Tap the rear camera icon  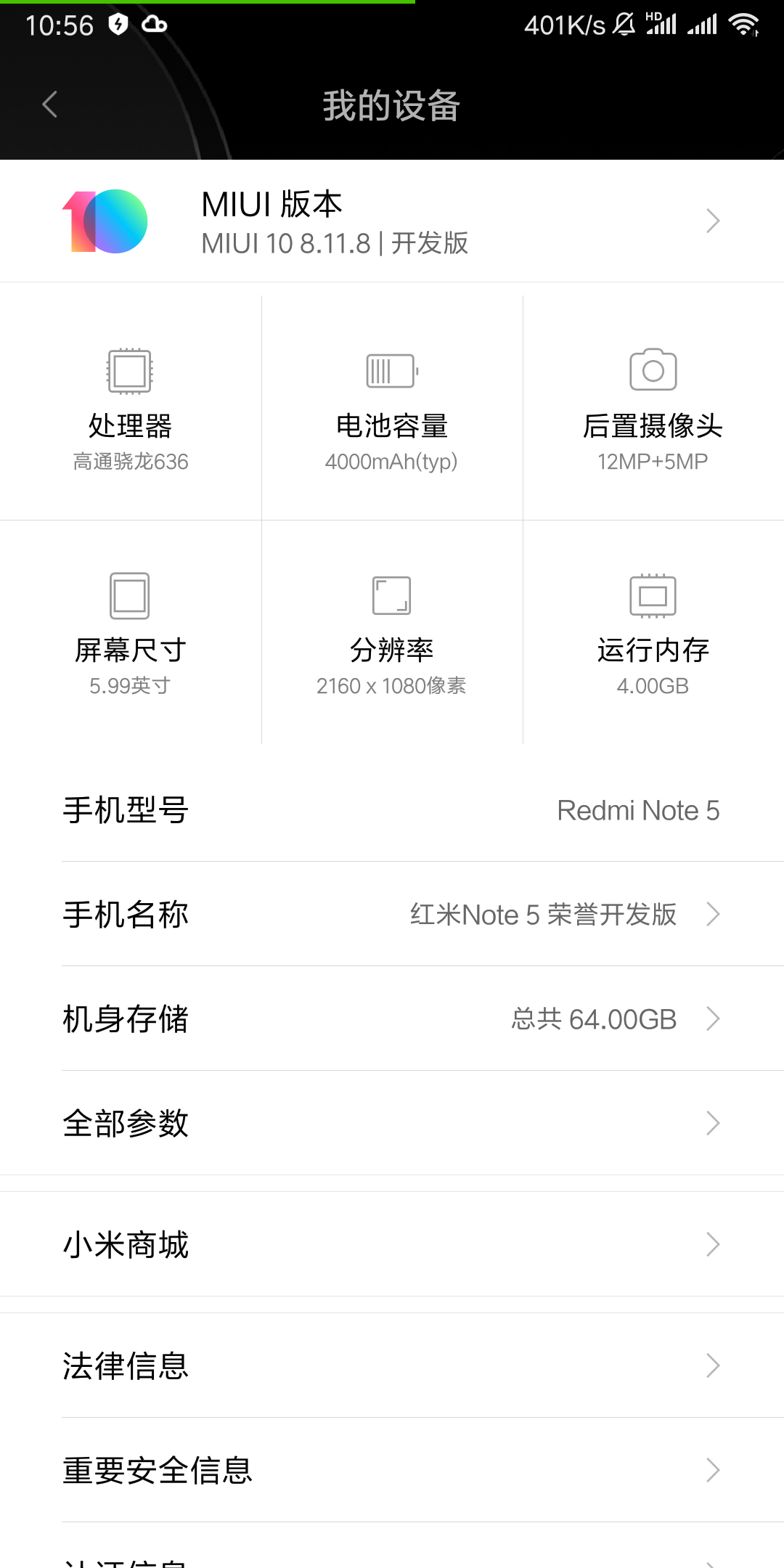click(653, 369)
